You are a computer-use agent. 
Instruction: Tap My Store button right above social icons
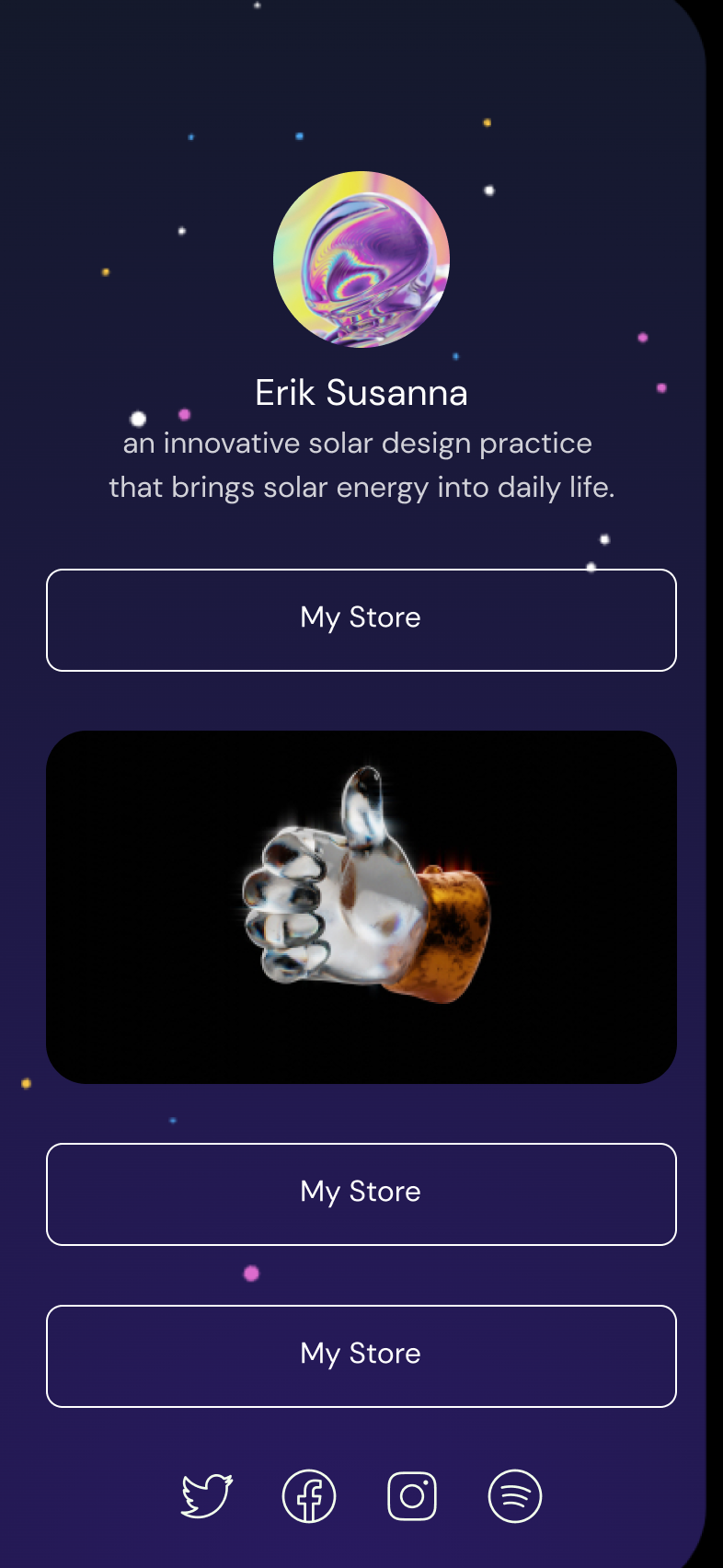[361, 1355]
